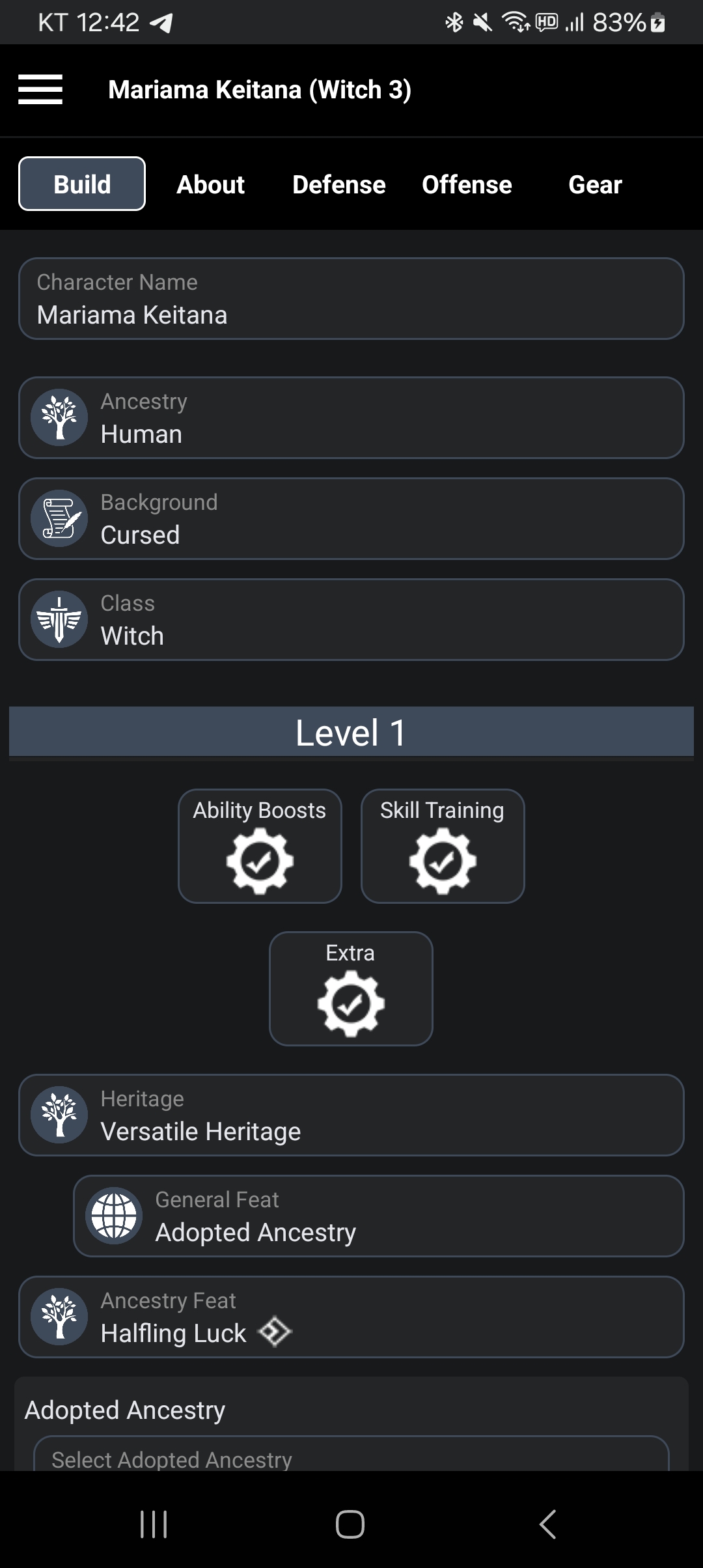Go to the home screen

[x=350, y=1524]
